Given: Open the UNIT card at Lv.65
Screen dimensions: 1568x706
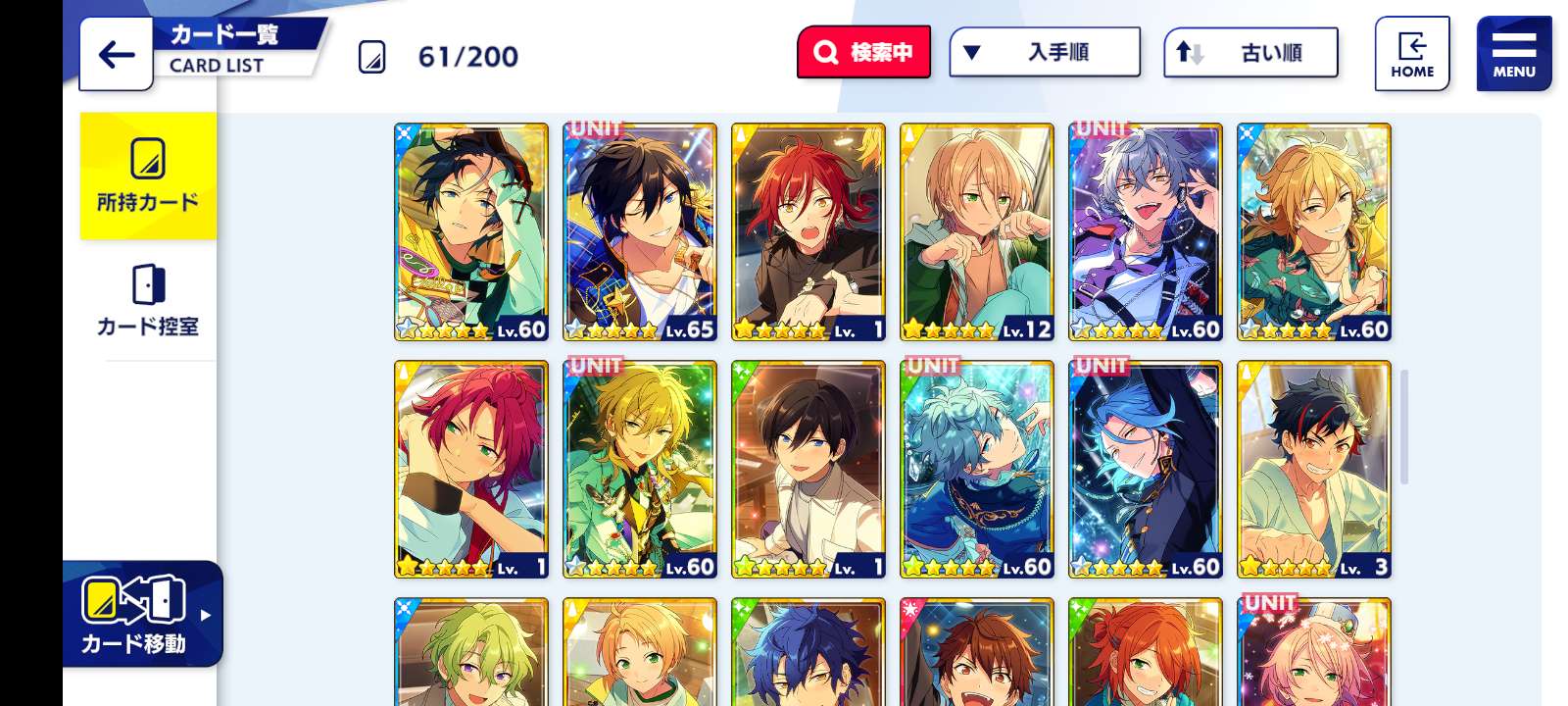Looking at the screenshot, I should point(640,232).
